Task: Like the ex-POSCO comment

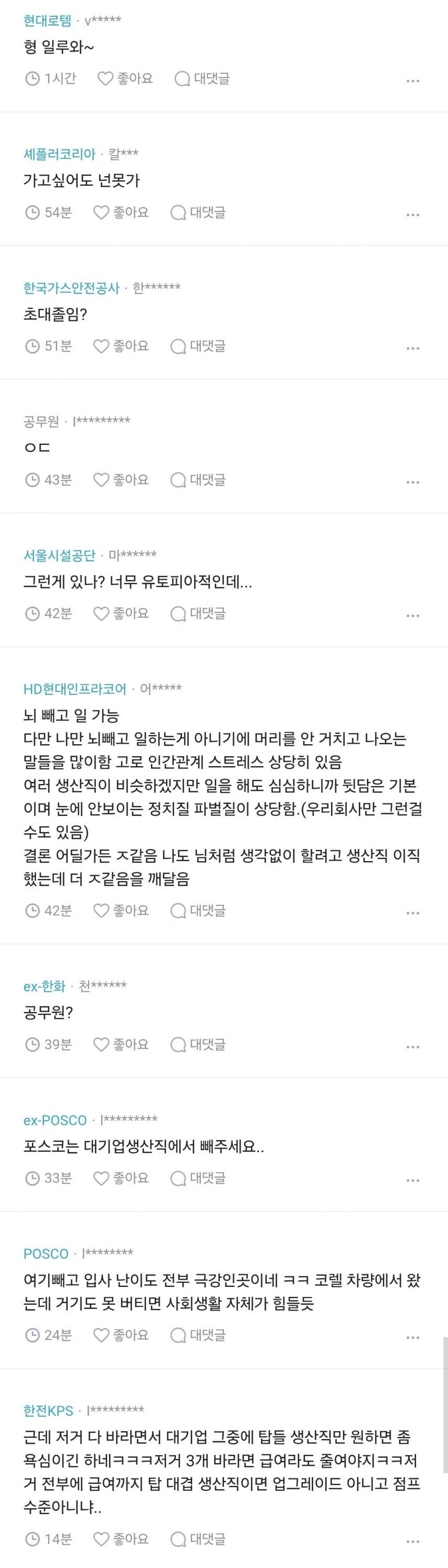Action: (x=121, y=1178)
